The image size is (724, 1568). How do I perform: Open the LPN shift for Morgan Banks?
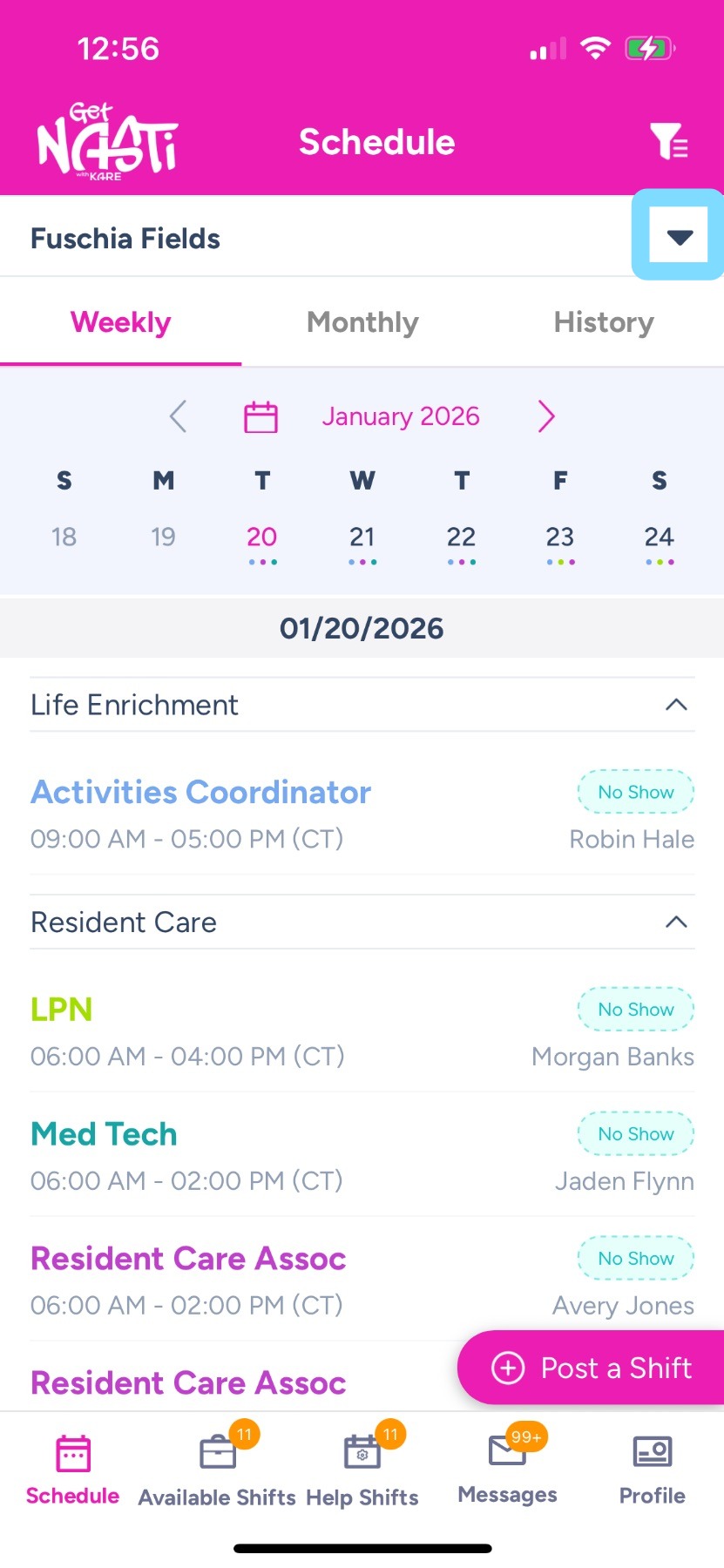(61, 1010)
